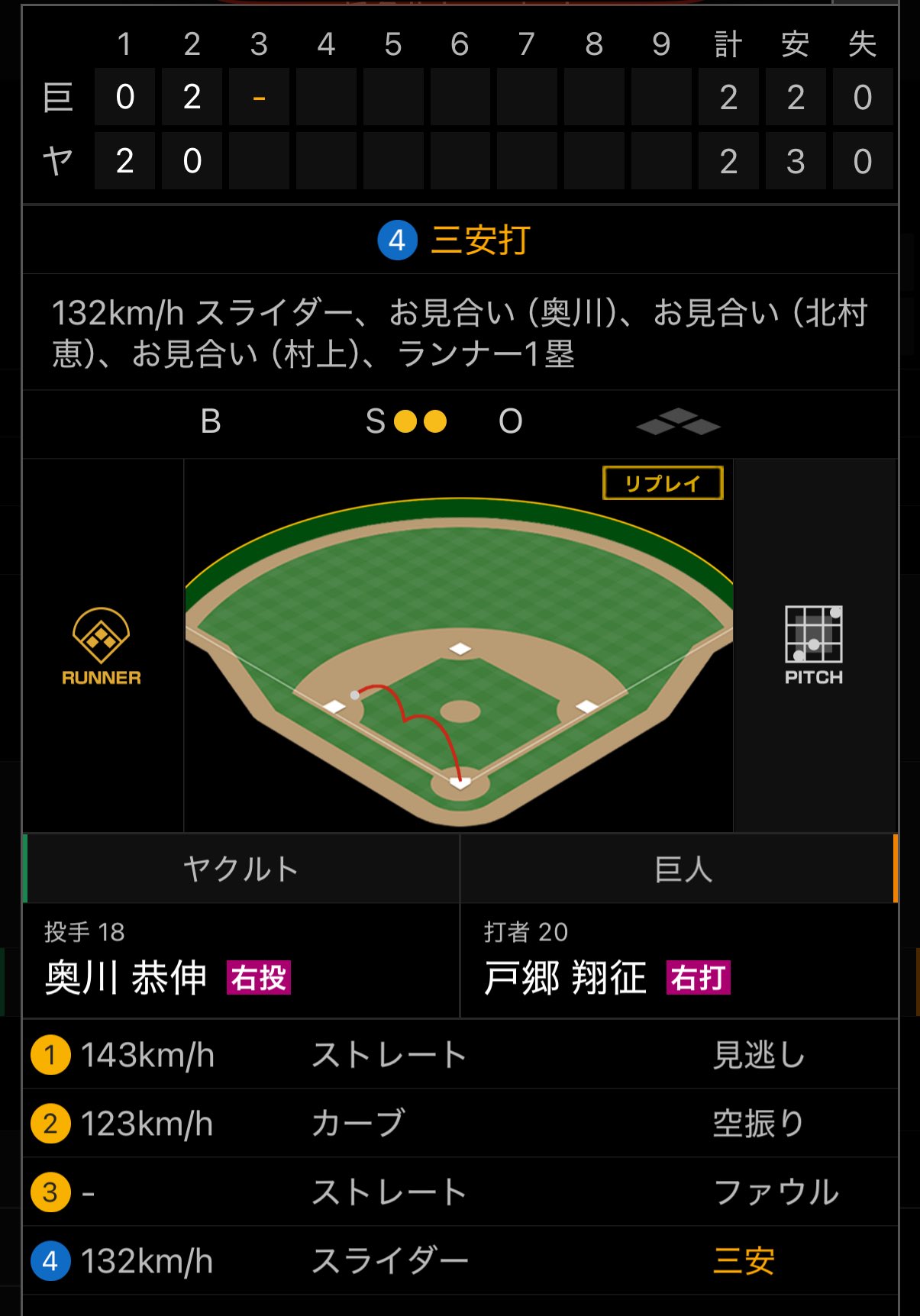Viewport: 920px width, 1316px height.
Task: Open the RUNNER view
Action: click(102, 646)
